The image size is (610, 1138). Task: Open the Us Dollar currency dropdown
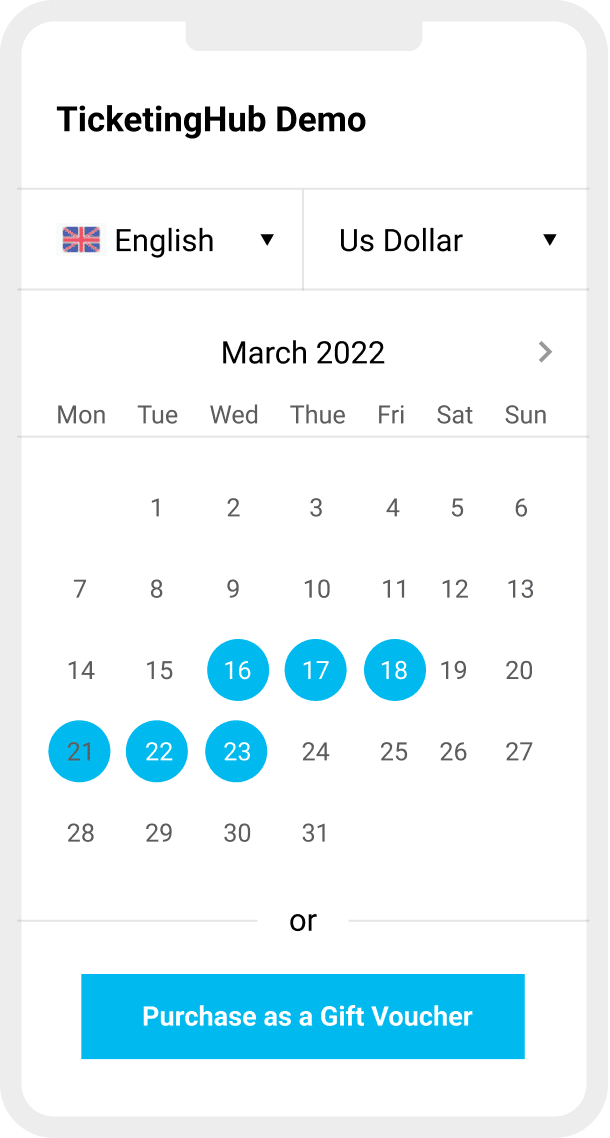[x=447, y=240]
